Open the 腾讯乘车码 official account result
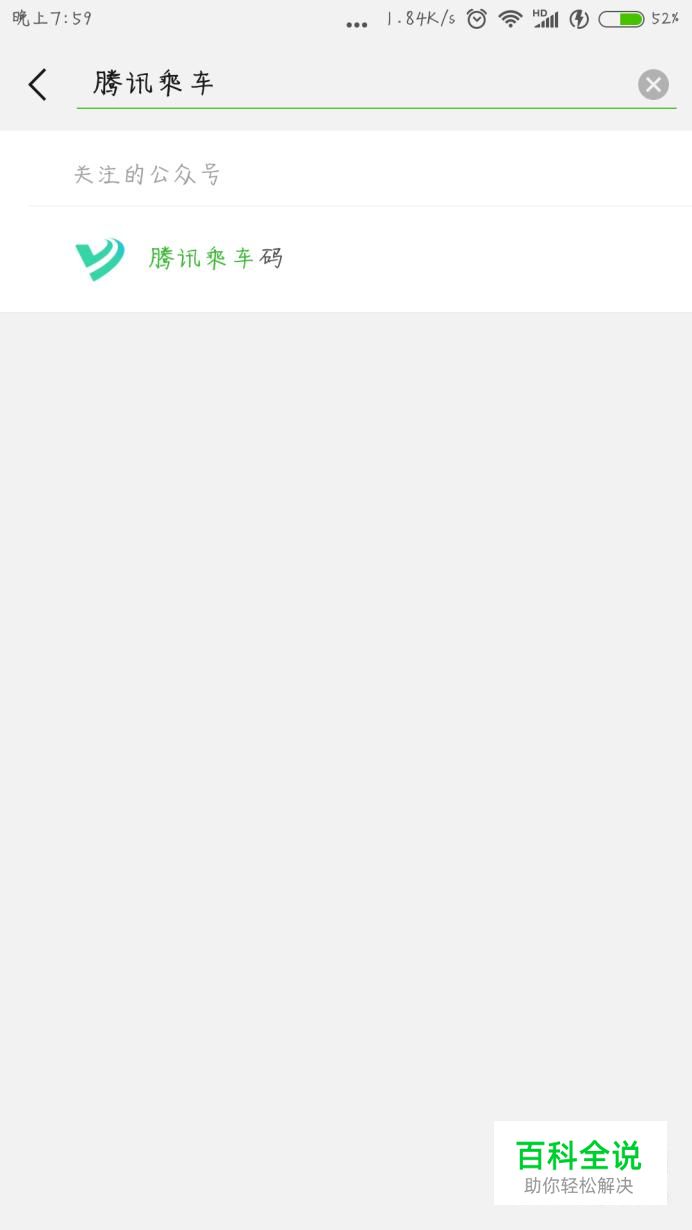The height and width of the screenshot is (1230, 692). (215, 259)
